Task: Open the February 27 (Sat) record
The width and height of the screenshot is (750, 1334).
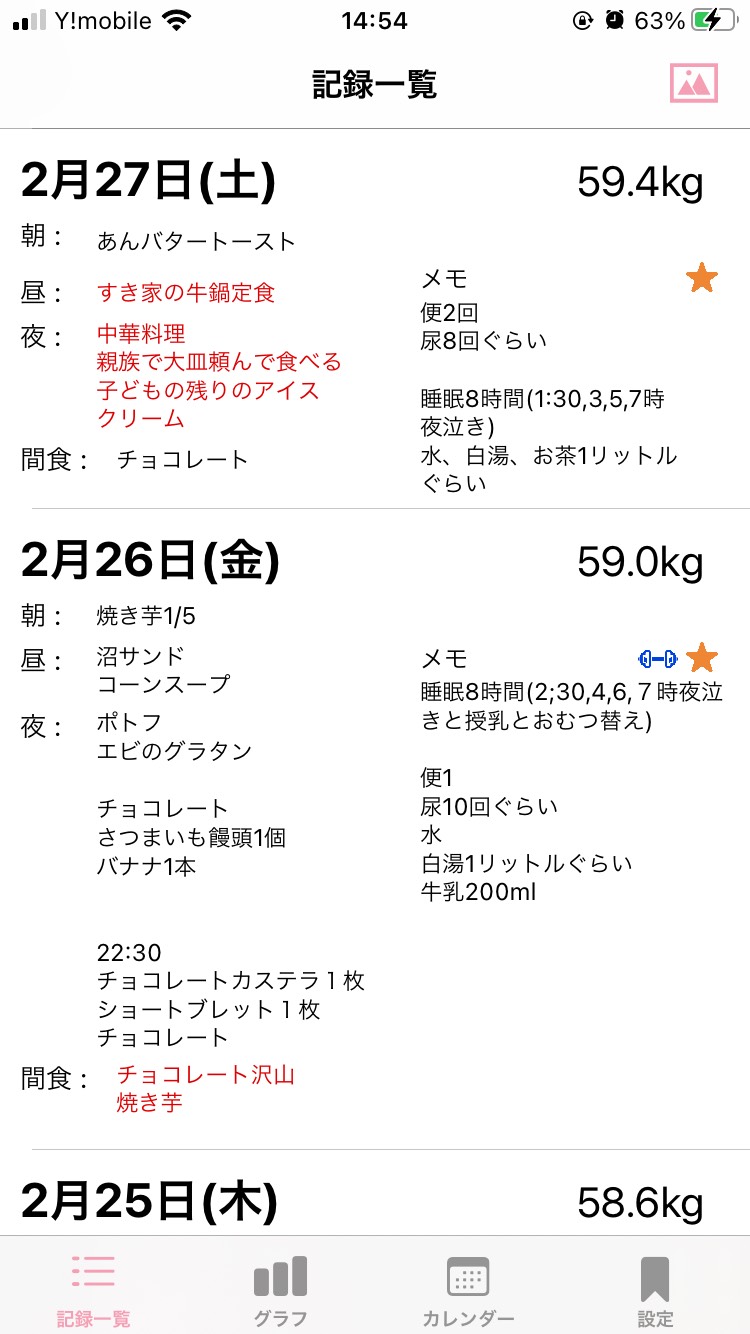Action: point(375,319)
